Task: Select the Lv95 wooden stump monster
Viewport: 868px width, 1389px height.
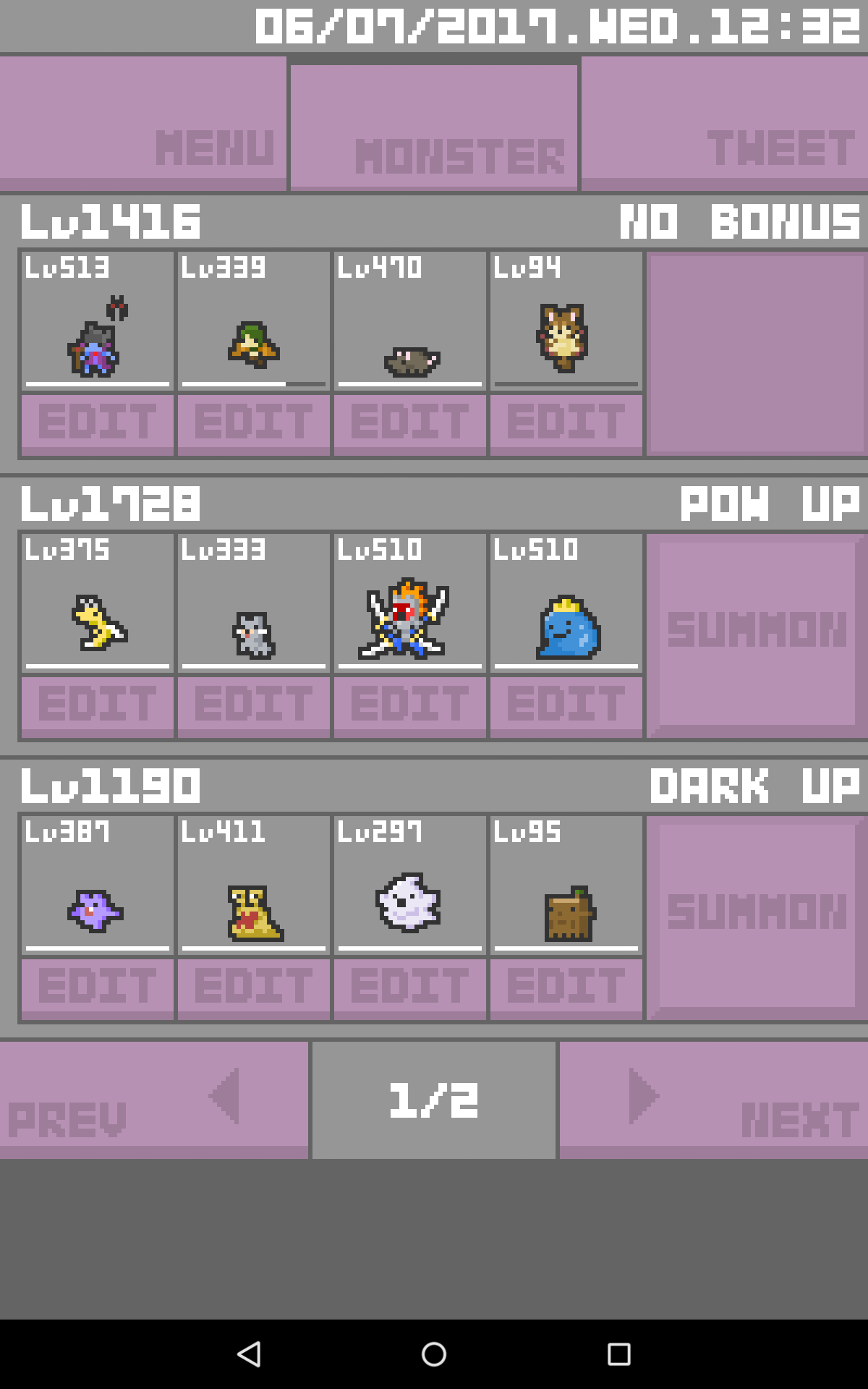Action: click(x=566, y=908)
